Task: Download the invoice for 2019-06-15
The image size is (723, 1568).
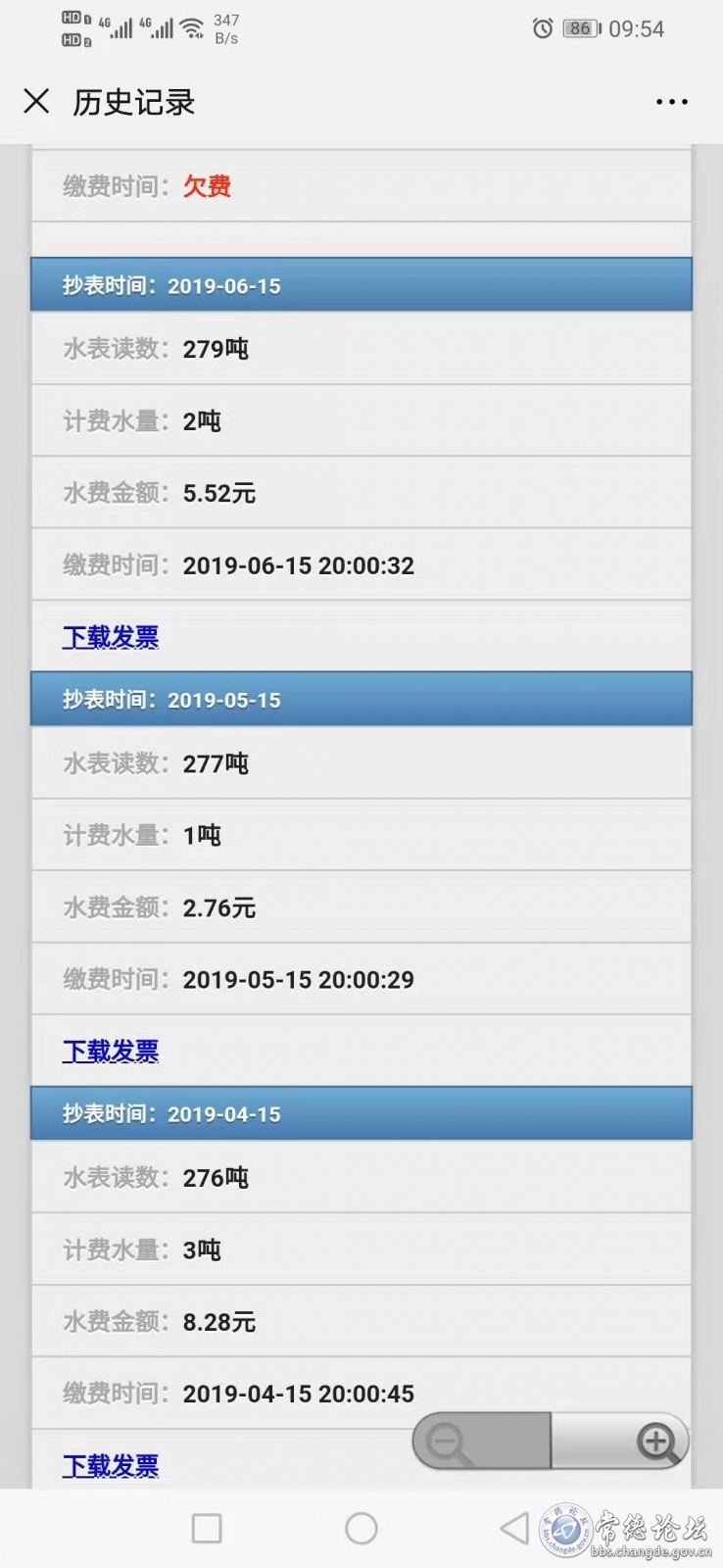Action: (111, 637)
